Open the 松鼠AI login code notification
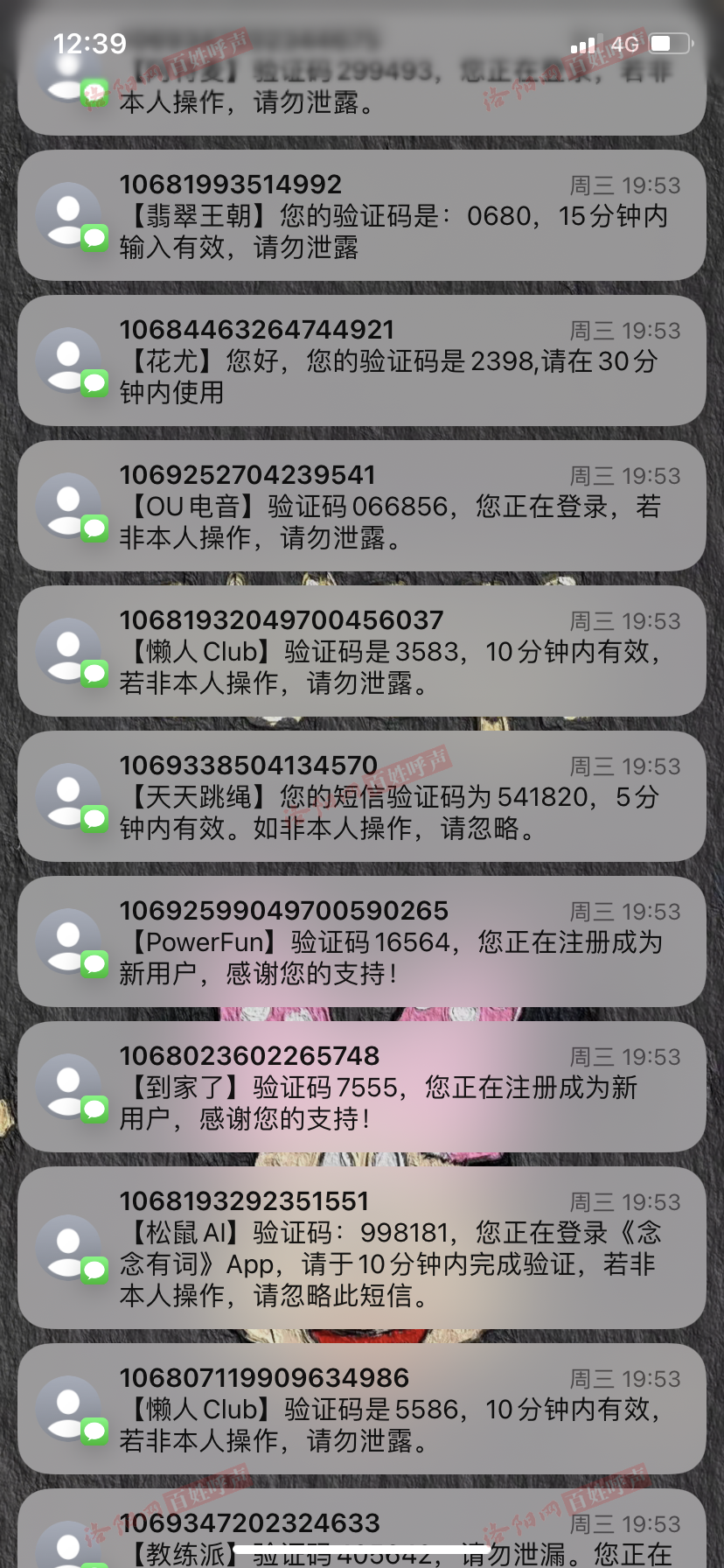 coord(362,1248)
